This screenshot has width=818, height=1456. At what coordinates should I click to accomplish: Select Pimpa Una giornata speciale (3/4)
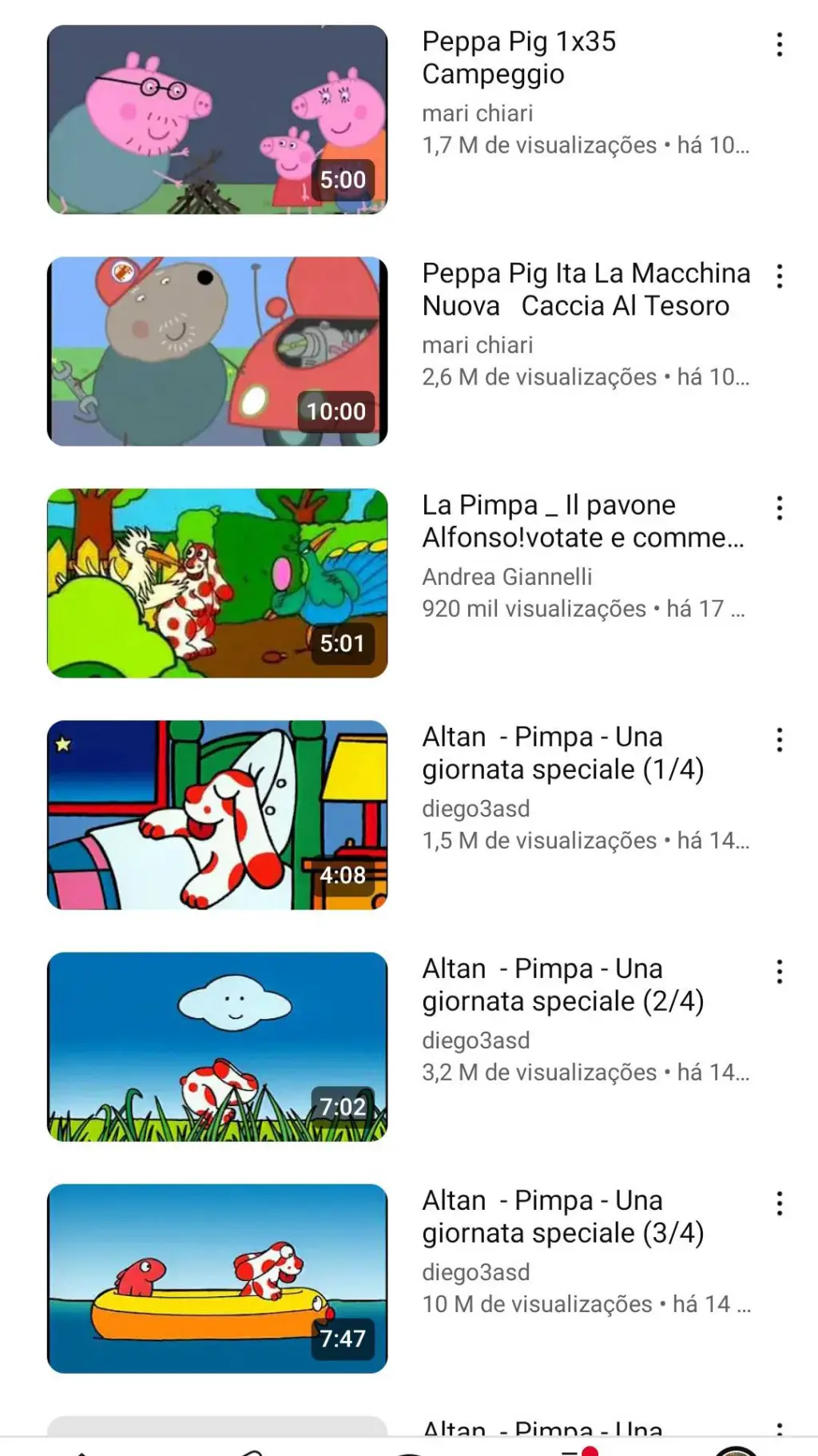coord(217,1279)
